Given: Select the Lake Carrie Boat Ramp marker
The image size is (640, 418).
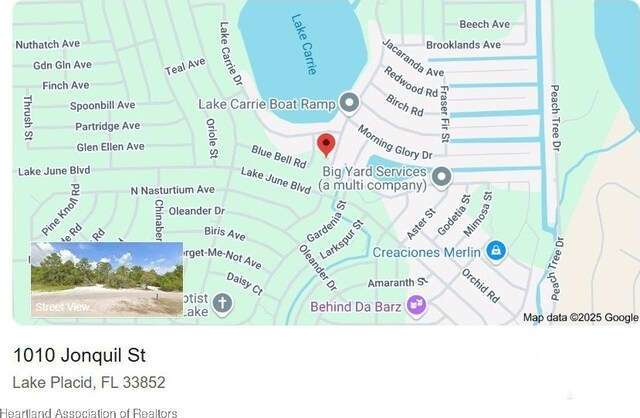Looking at the screenshot, I should point(348,103).
